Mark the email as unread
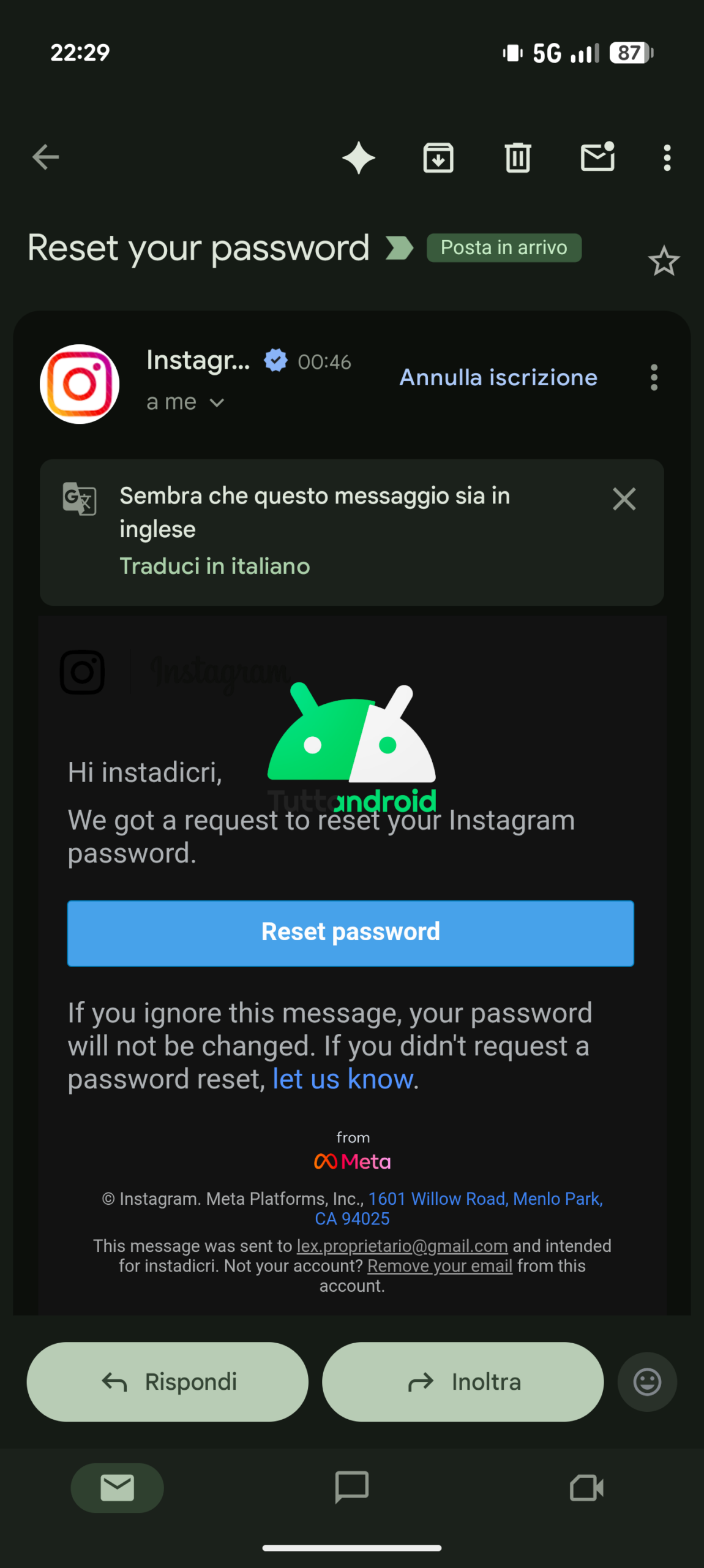This screenshot has height=1568, width=704. coord(597,157)
